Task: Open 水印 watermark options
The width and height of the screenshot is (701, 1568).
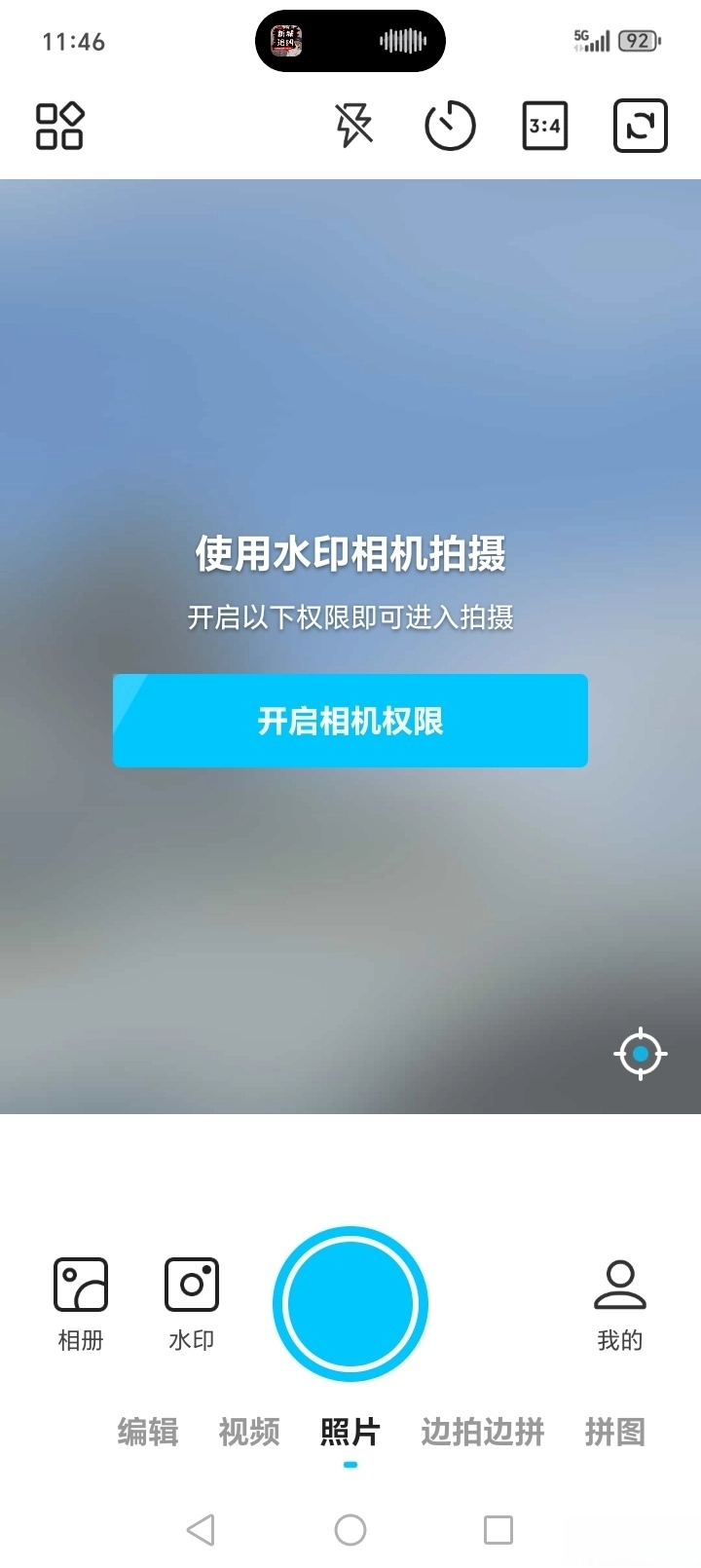Action: 192,1303
